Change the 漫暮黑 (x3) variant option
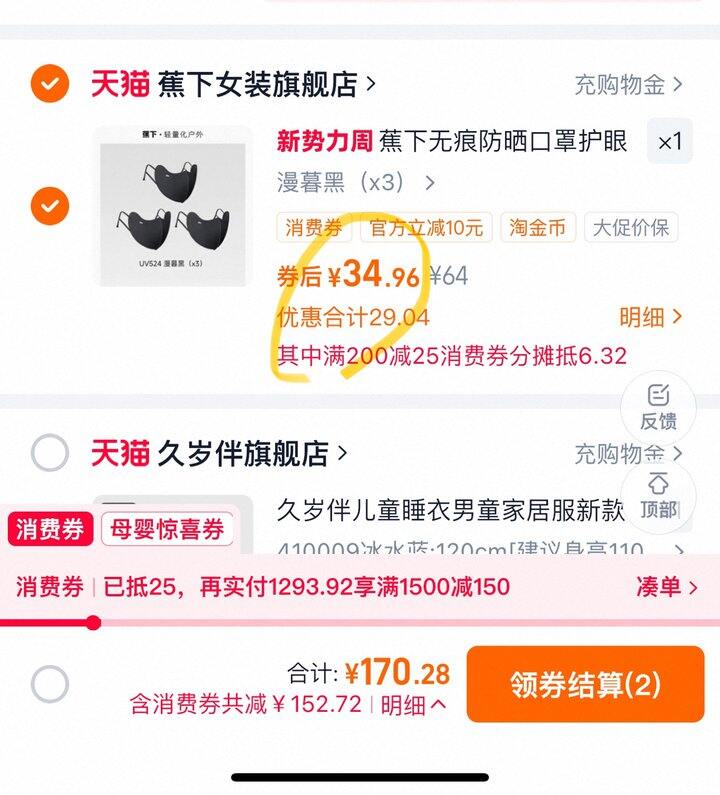720x795 pixels. [x=355, y=183]
